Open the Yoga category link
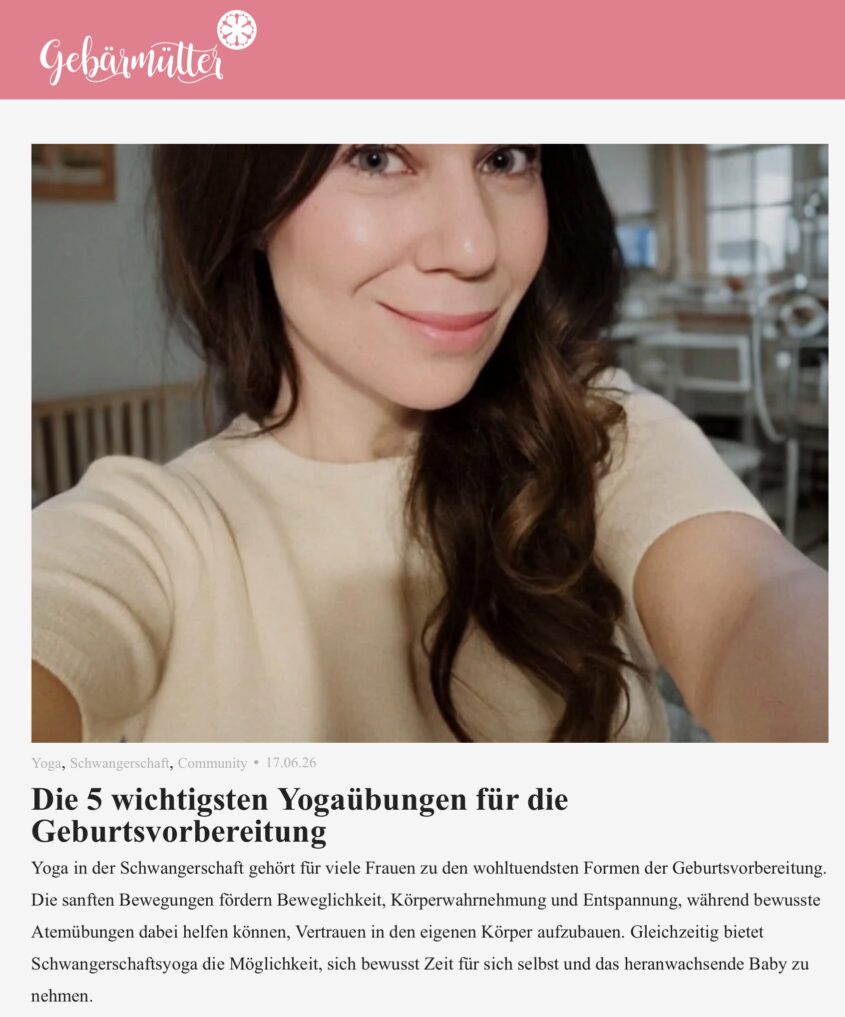 (46, 763)
